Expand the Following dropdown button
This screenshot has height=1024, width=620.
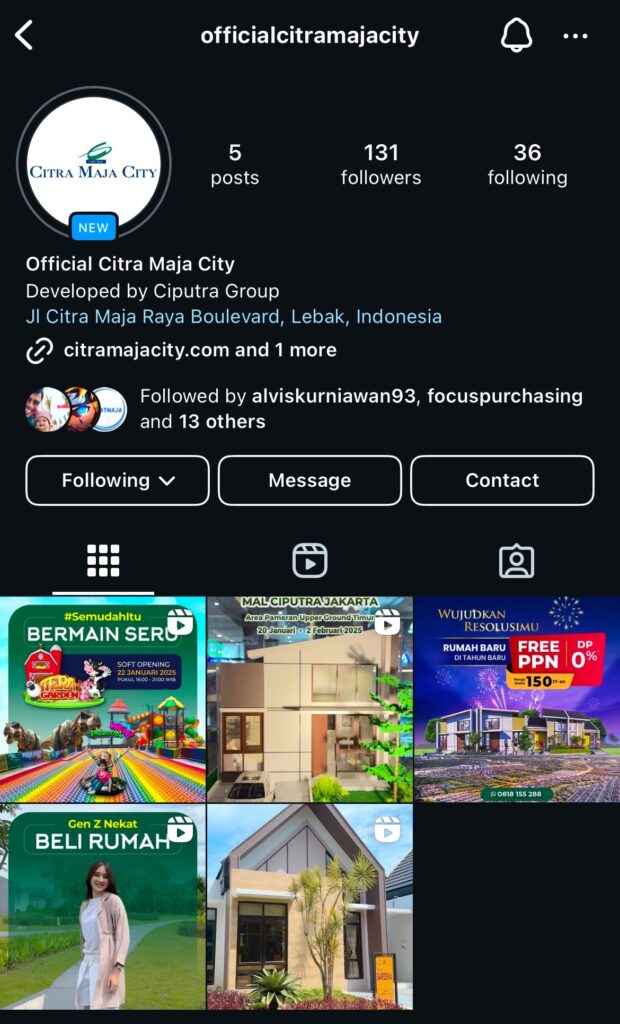118,481
